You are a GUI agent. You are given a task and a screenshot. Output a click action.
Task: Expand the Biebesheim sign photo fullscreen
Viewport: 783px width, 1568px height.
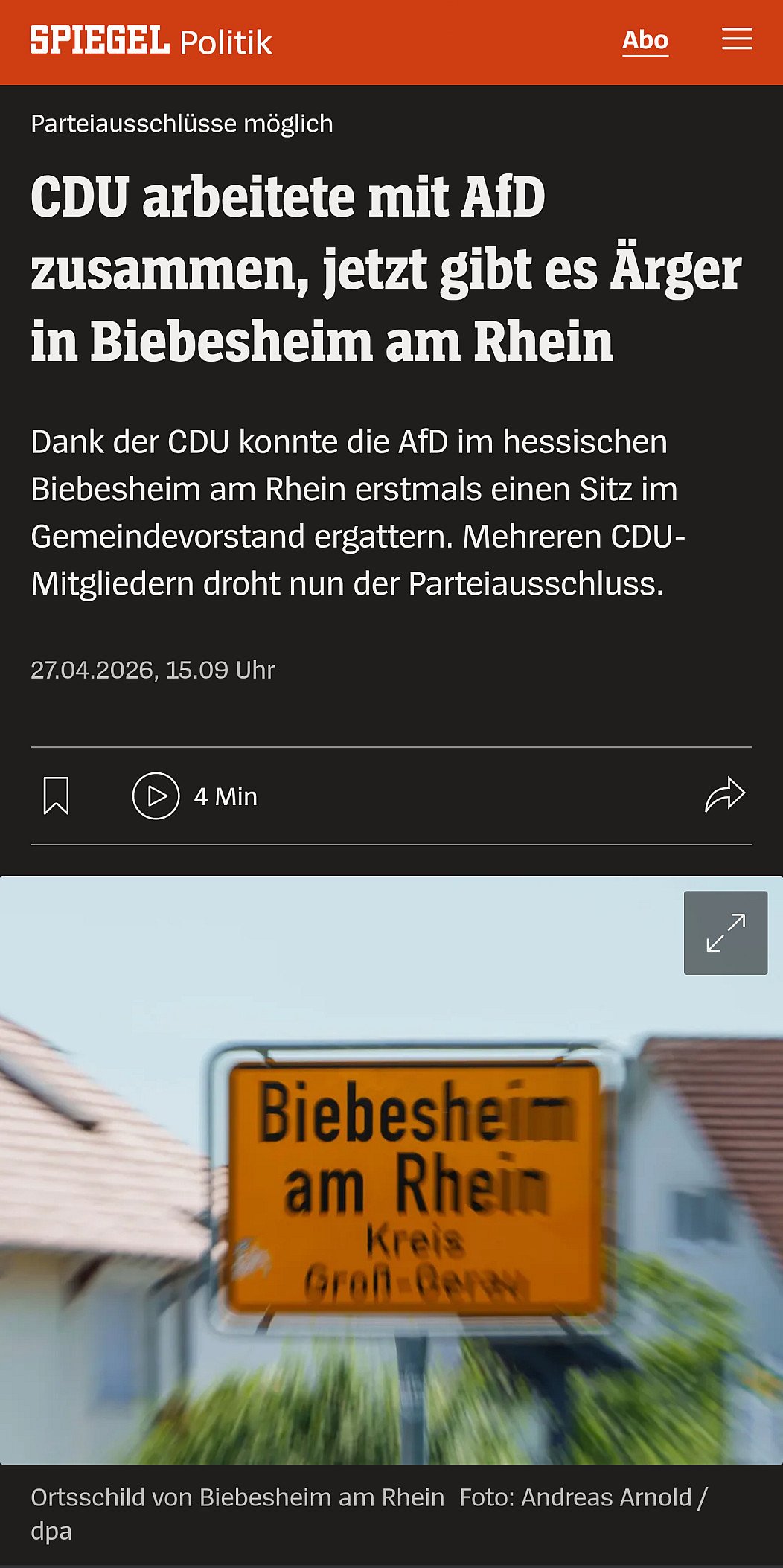tap(725, 932)
